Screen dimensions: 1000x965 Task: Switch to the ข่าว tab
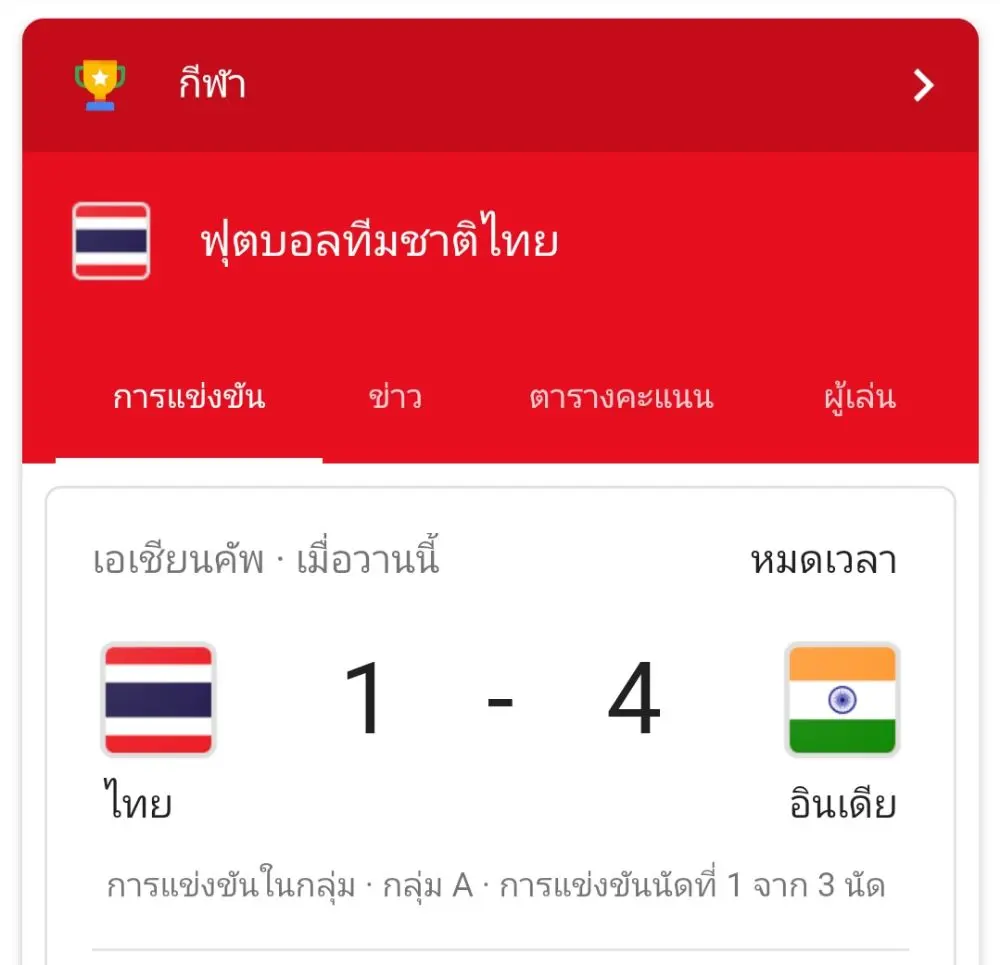[x=394, y=398]
